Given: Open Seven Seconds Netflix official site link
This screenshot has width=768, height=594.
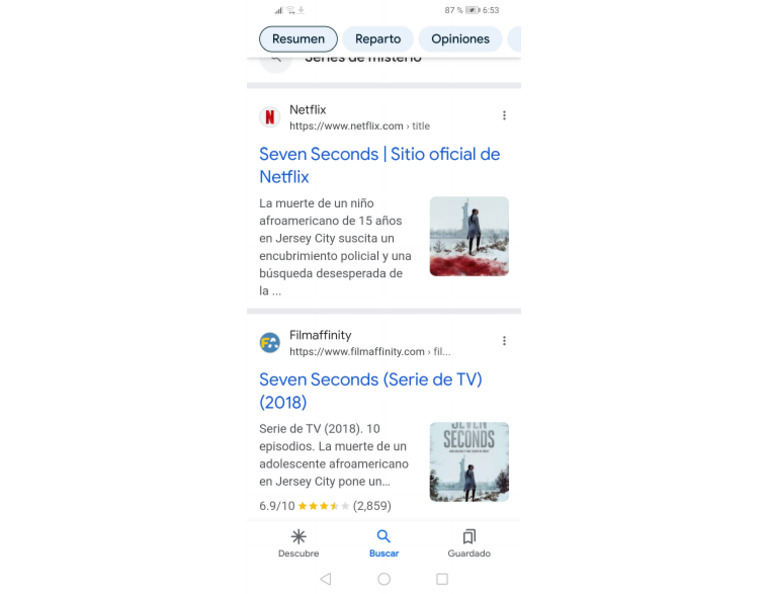Looking at the screenshot, I should pyautogui.click(x=380, y=165).
